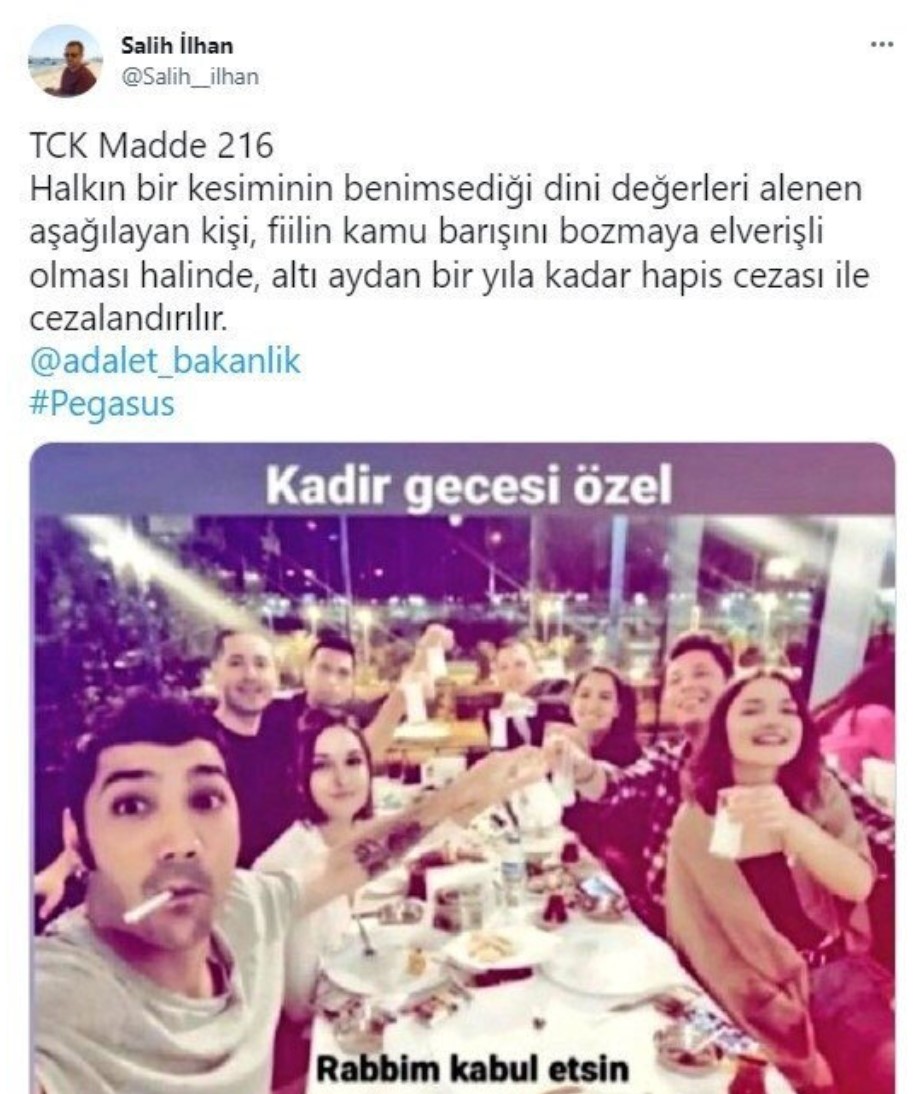Open Salih İlhan's profile picture
The width and height of the screenshot is (918, 1094).
click(65, 61)
